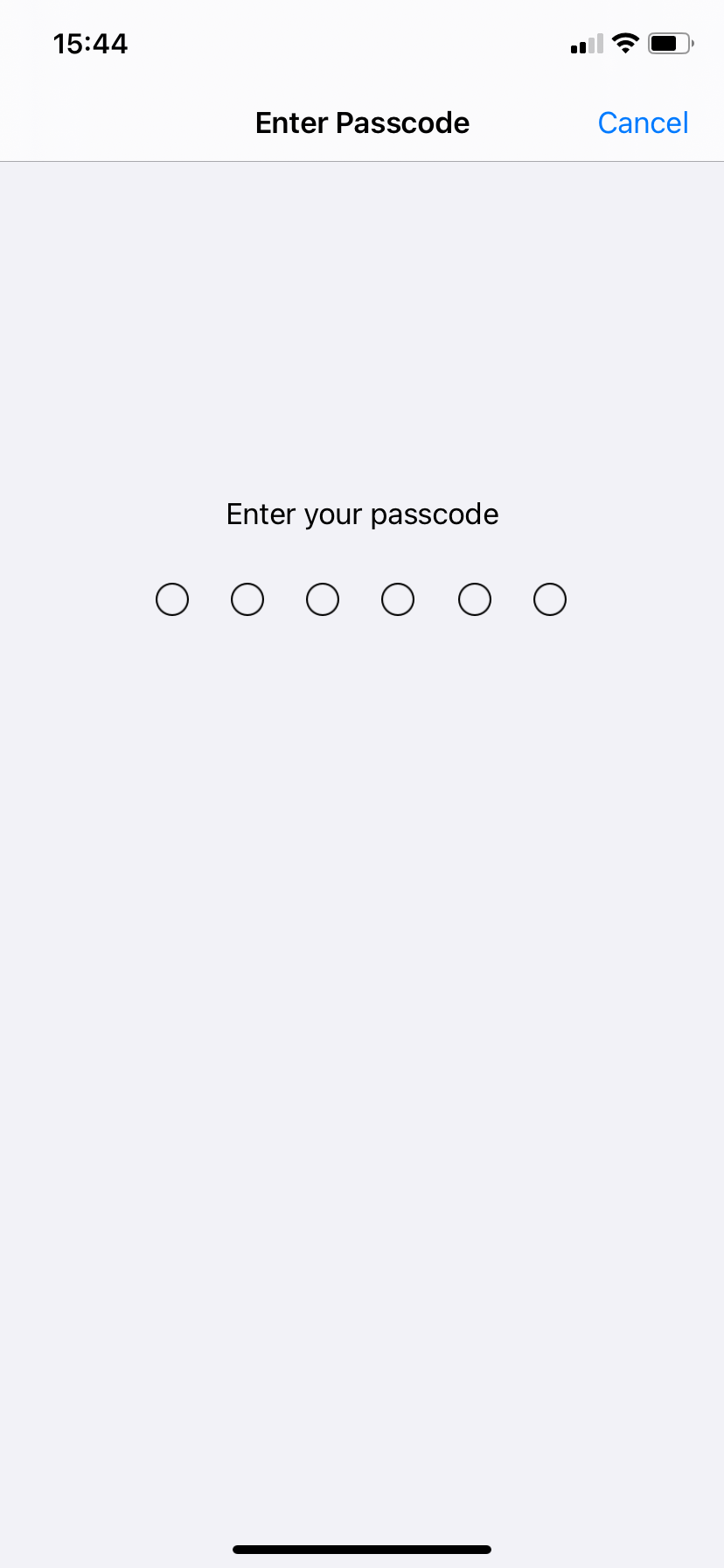Viewport: 724px width, 1568px height.
Task: Click the third passcode dot
Action: [x=323, y=599]
